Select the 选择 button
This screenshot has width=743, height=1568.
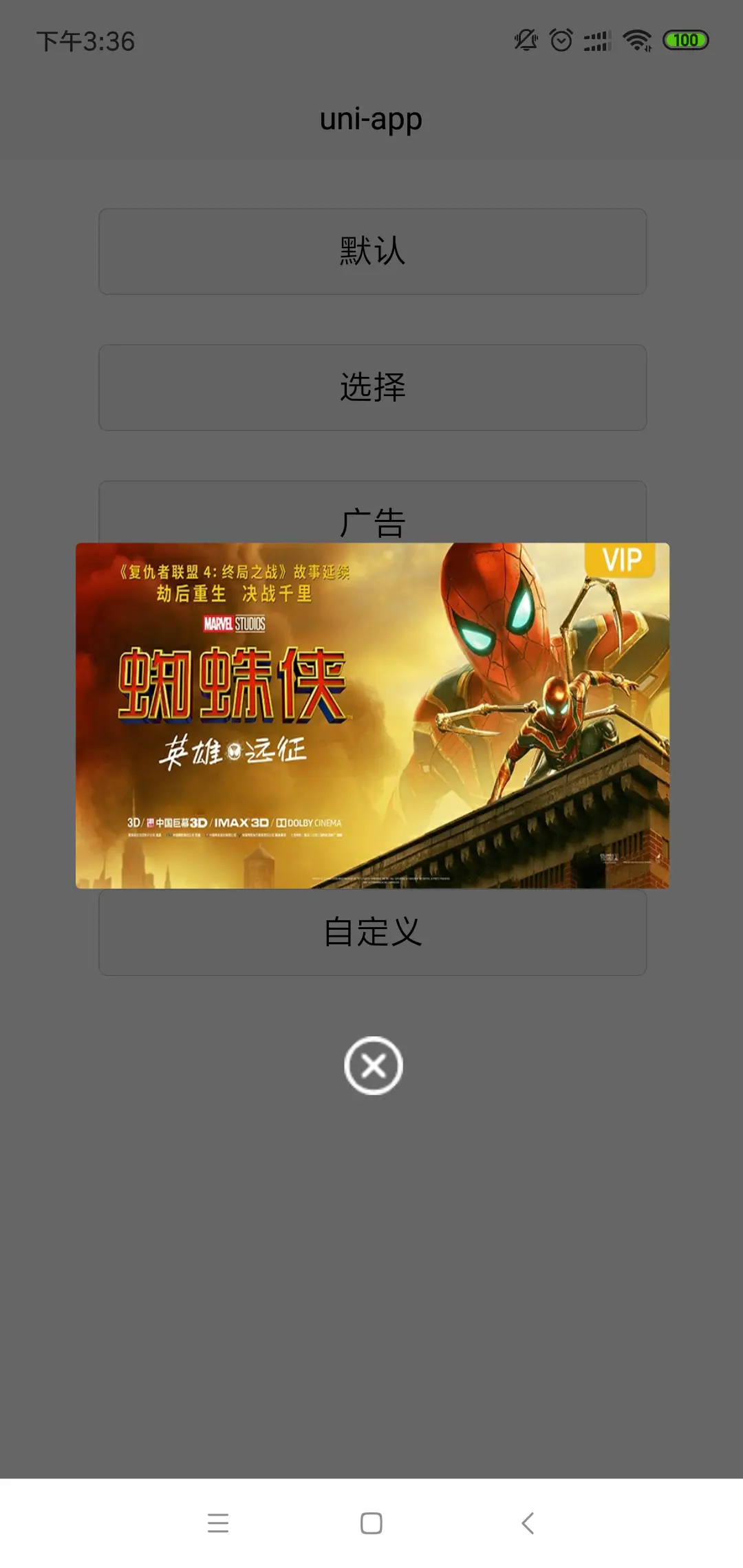[372, 388]
